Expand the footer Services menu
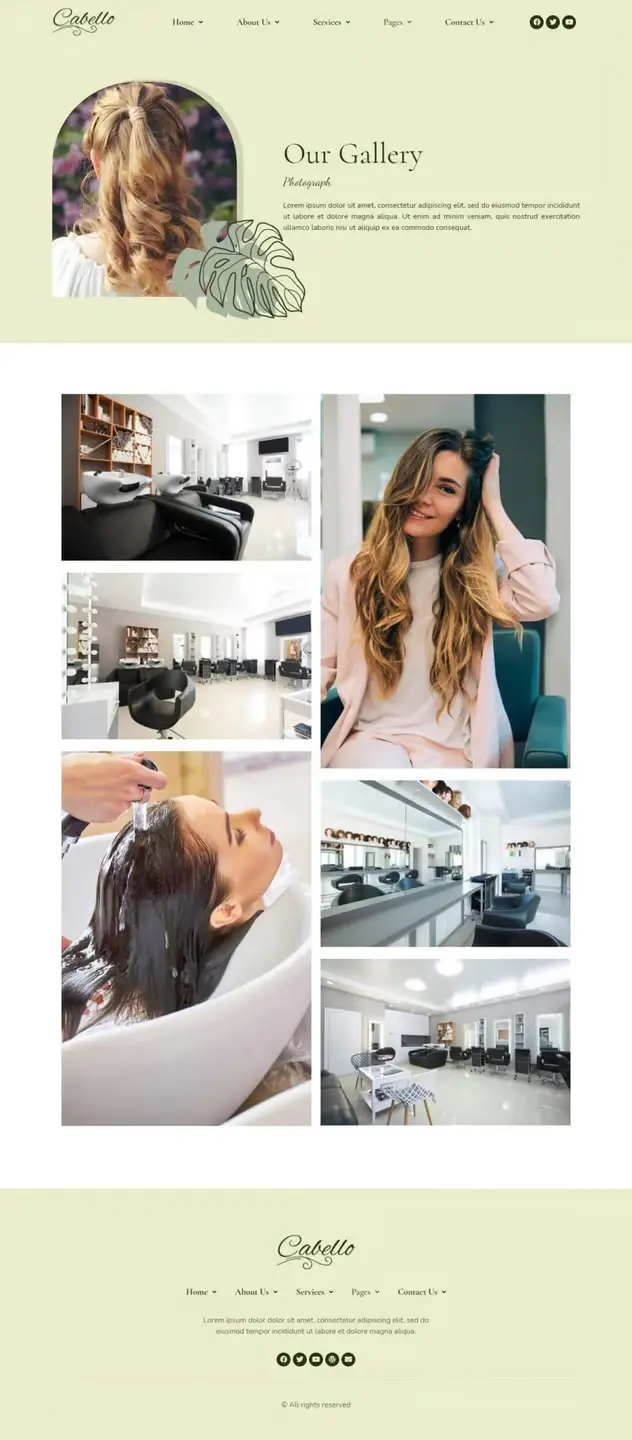Image resolution: width=632 pixels, height=1440 pixels. (314, 1292)
